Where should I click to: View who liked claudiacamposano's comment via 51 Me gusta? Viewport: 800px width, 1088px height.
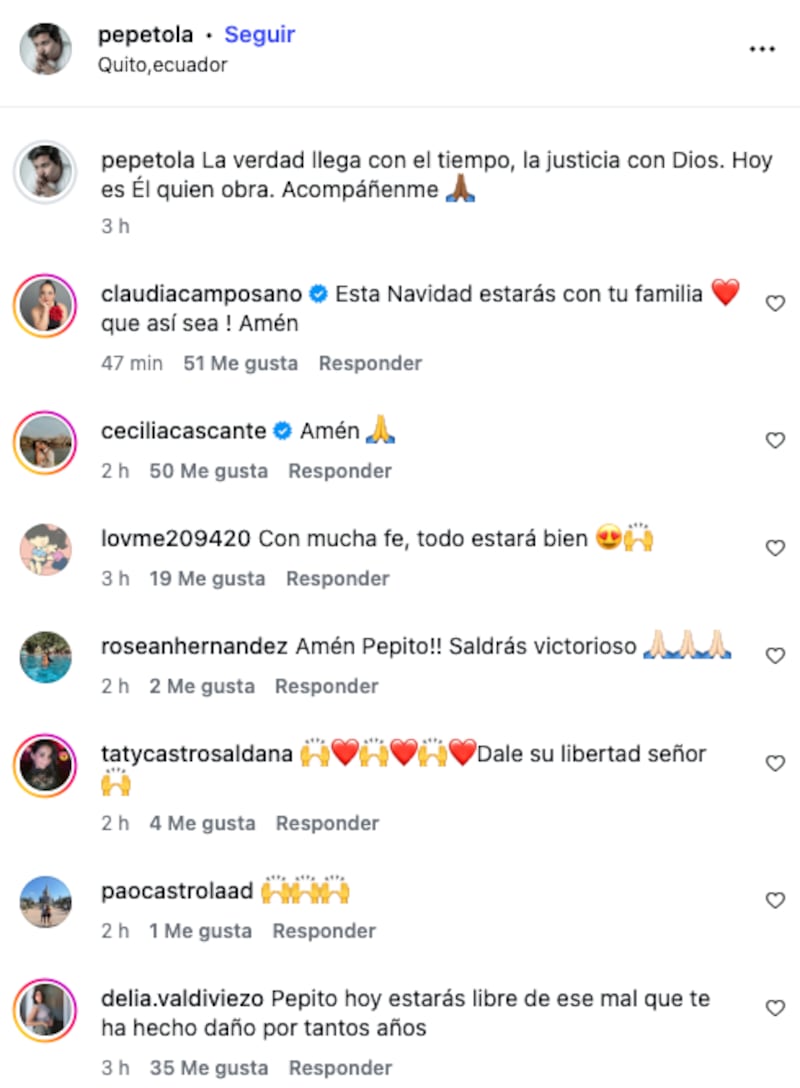tap(239, 363)
